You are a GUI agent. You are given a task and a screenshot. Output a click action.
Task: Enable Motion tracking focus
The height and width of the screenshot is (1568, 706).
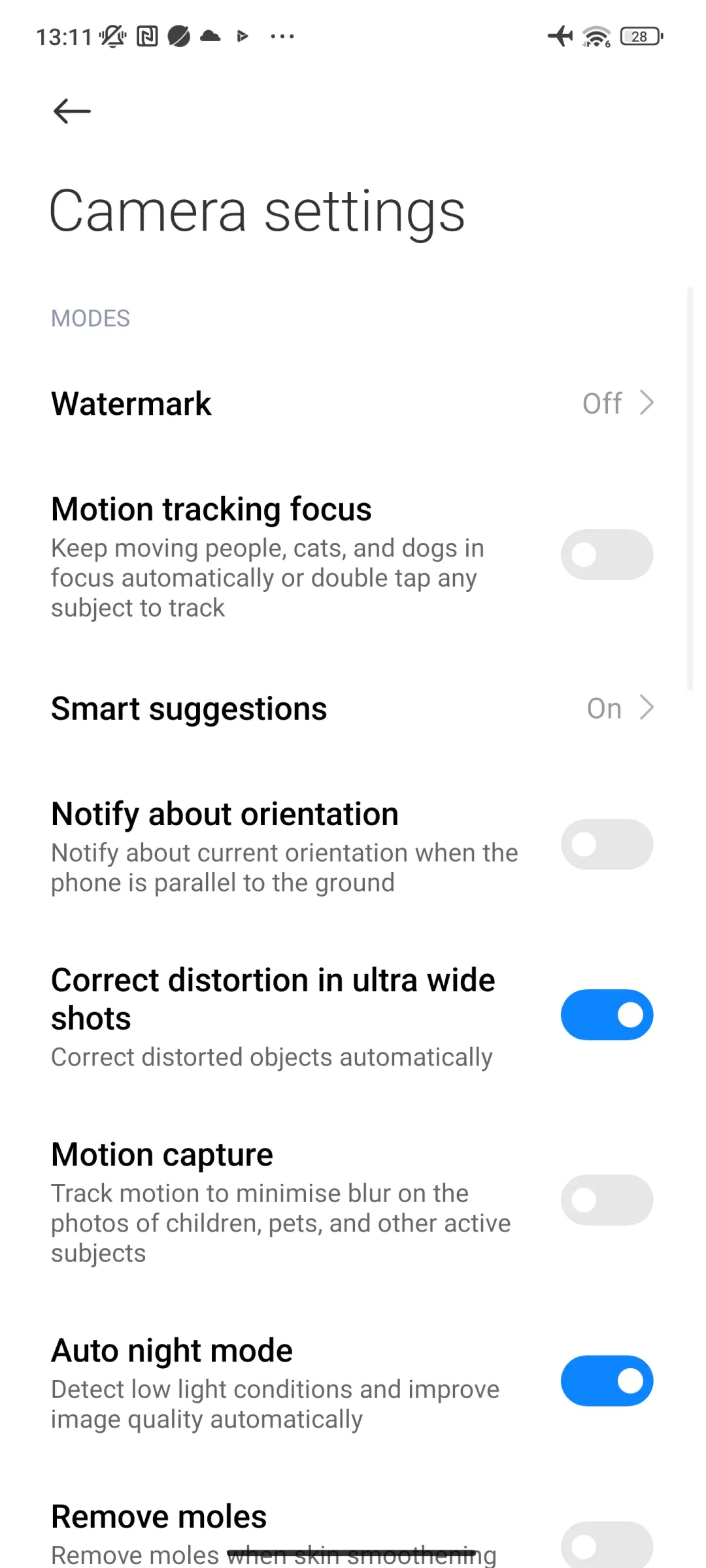[607, 555]
